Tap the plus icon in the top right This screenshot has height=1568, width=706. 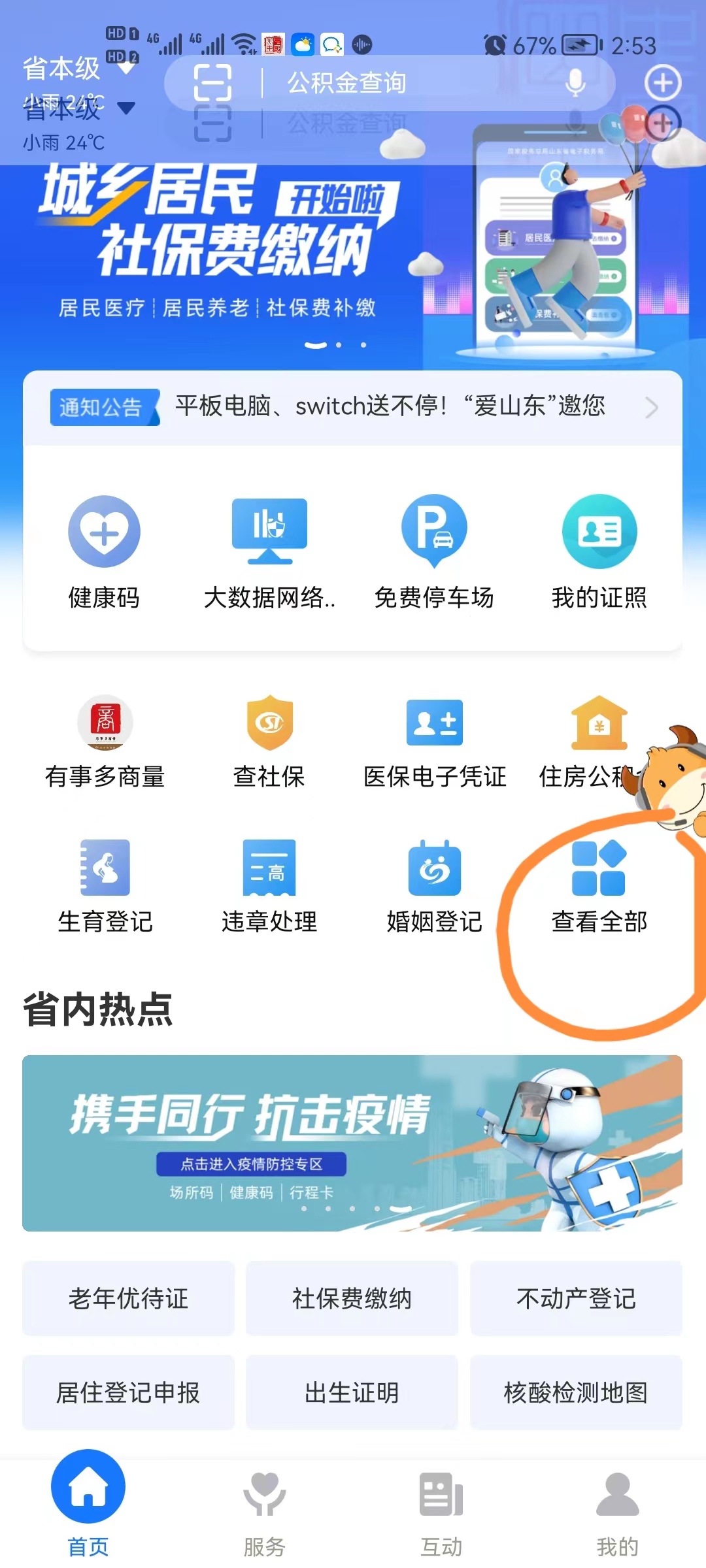pyautogui.click(x=662, y=83)
